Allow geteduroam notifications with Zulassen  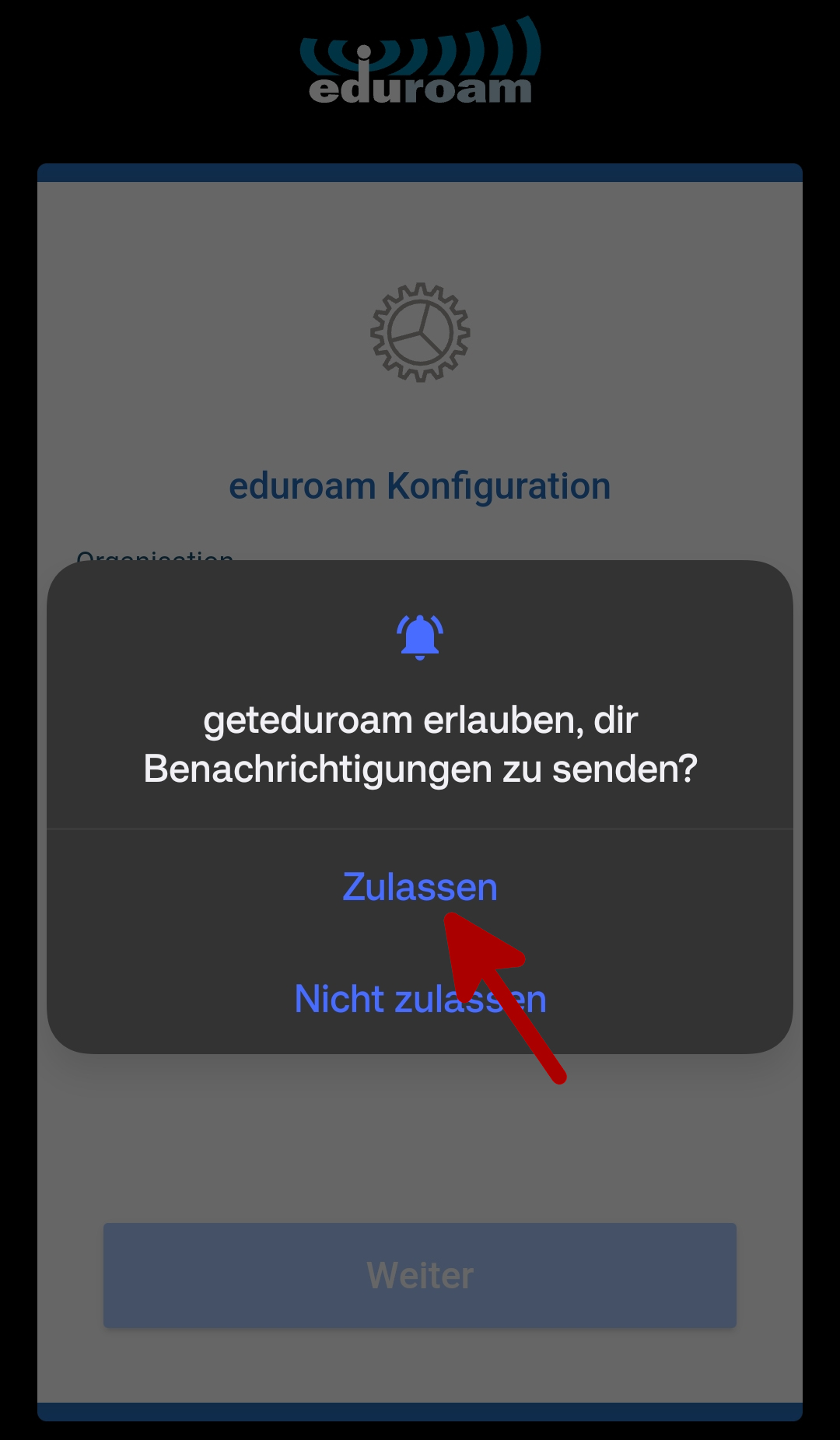click(x=419, y=887)
